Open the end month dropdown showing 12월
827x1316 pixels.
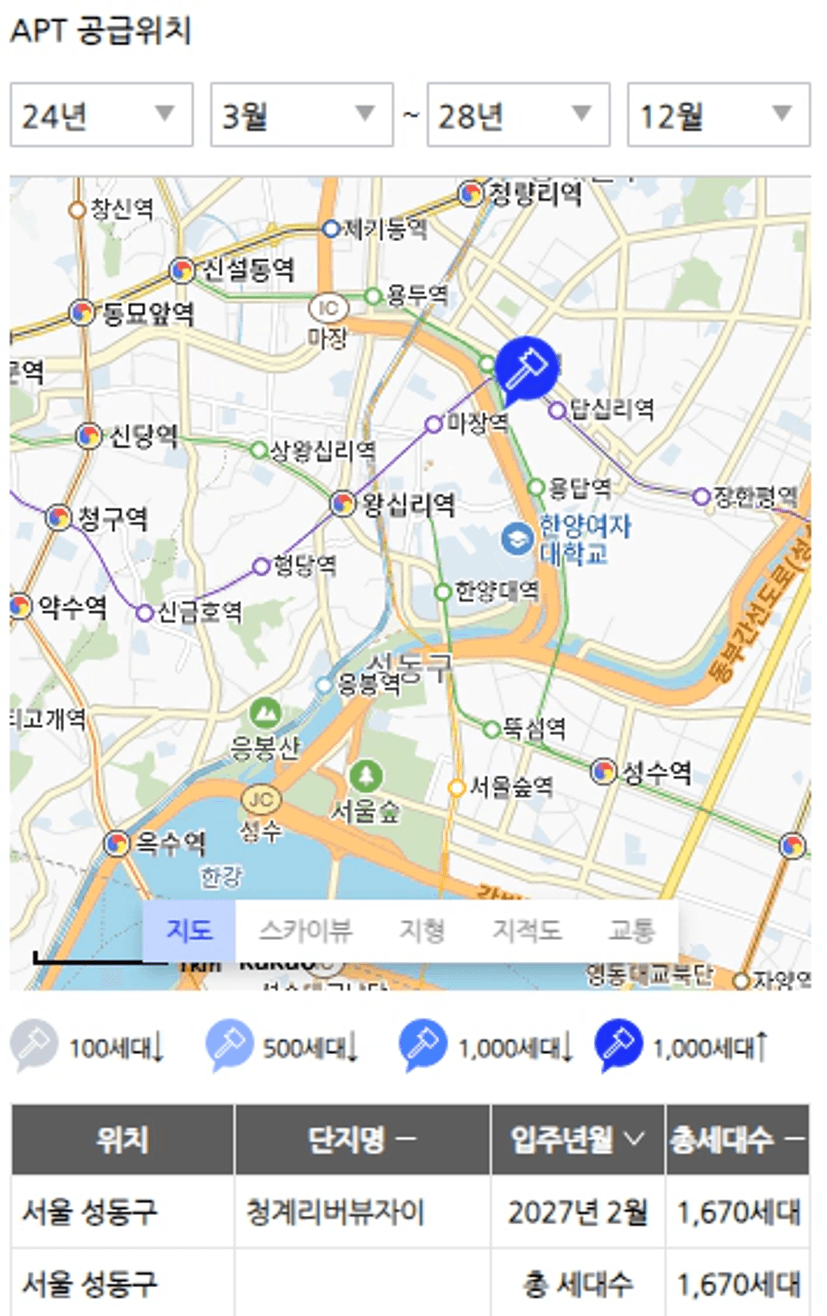point(718,115)
